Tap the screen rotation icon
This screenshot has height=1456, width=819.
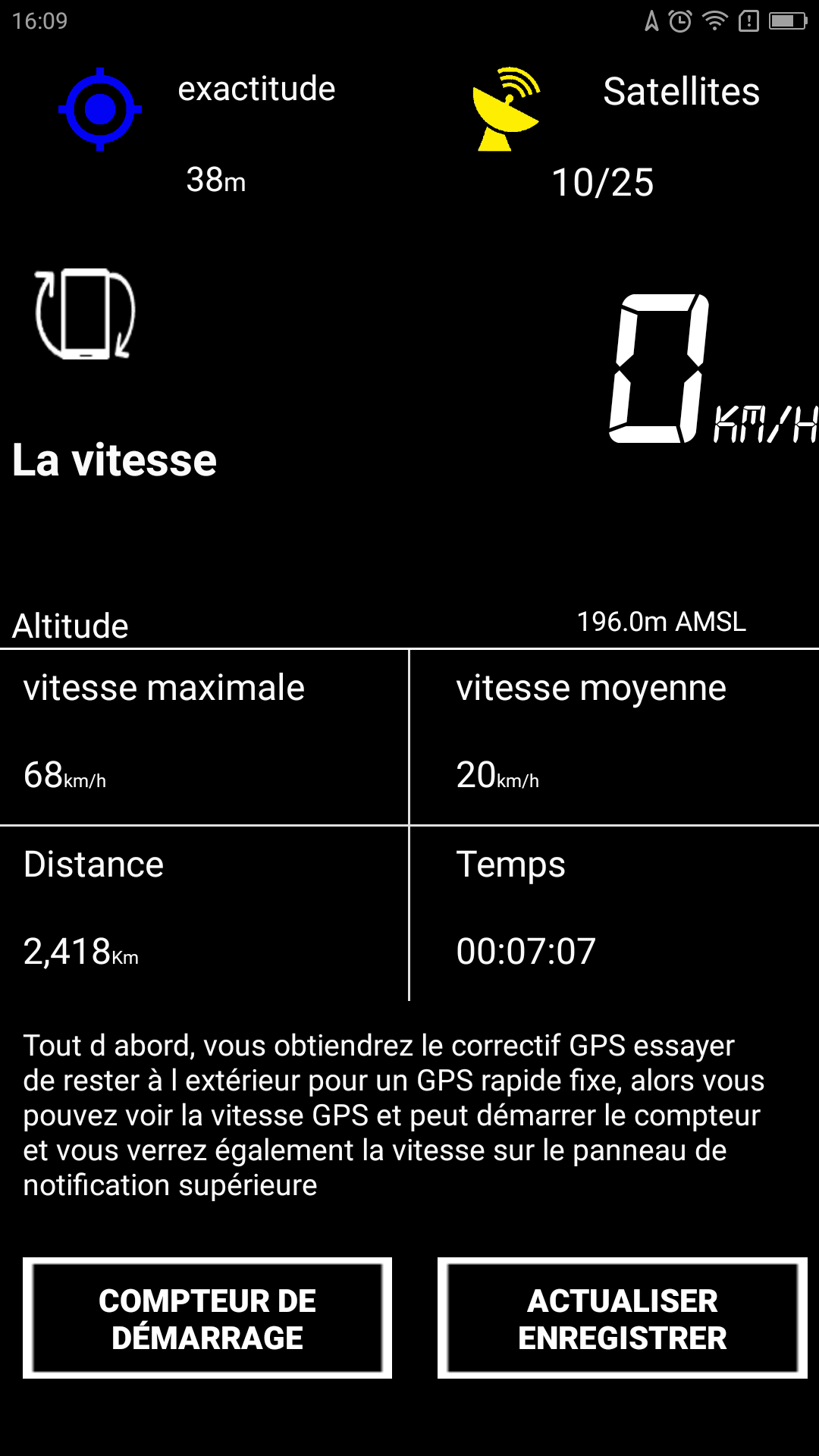pos(85,314)
